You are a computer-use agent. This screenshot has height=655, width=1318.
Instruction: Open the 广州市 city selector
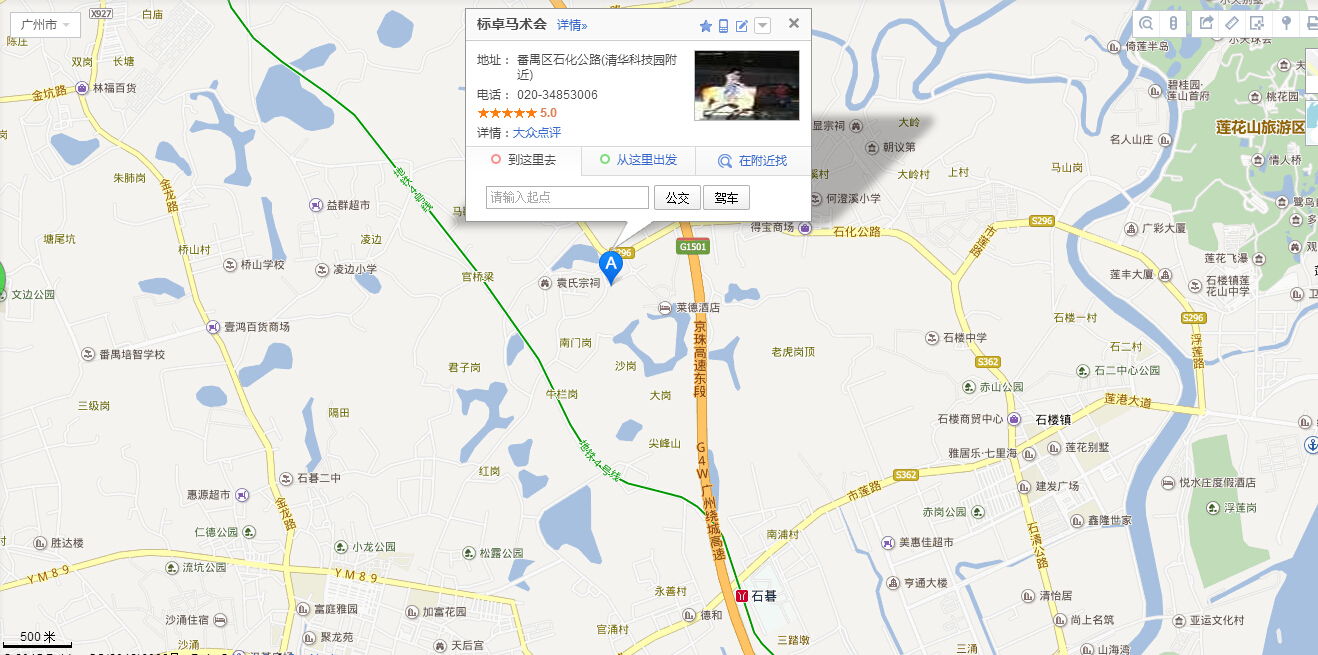point(44,25)
